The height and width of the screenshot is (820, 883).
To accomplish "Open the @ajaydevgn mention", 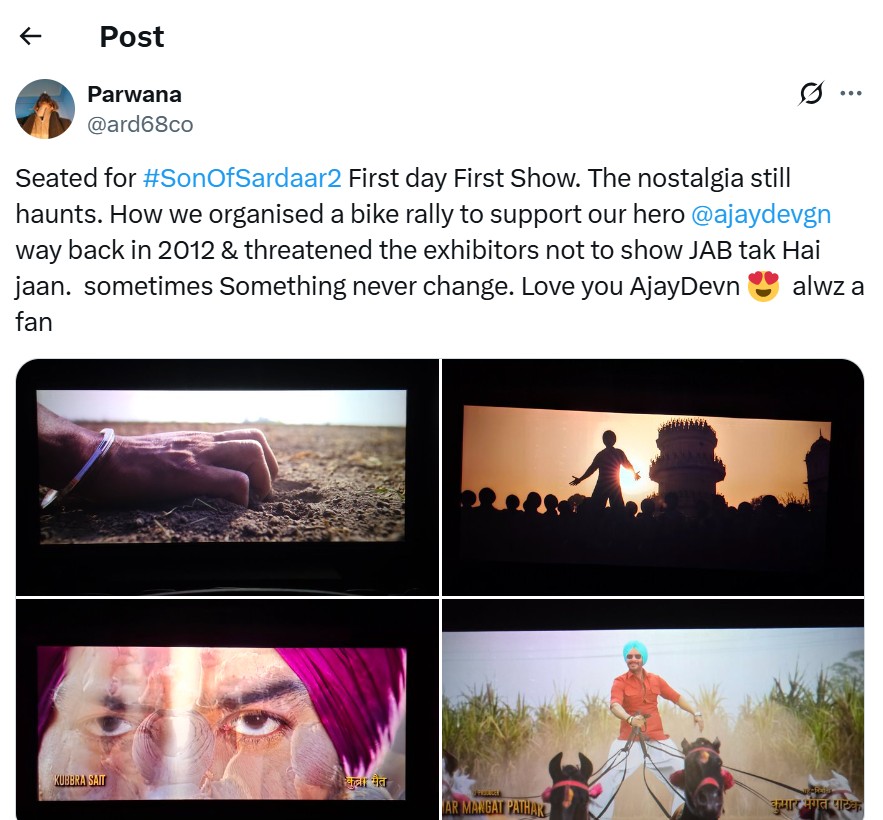I will point(761,214).
